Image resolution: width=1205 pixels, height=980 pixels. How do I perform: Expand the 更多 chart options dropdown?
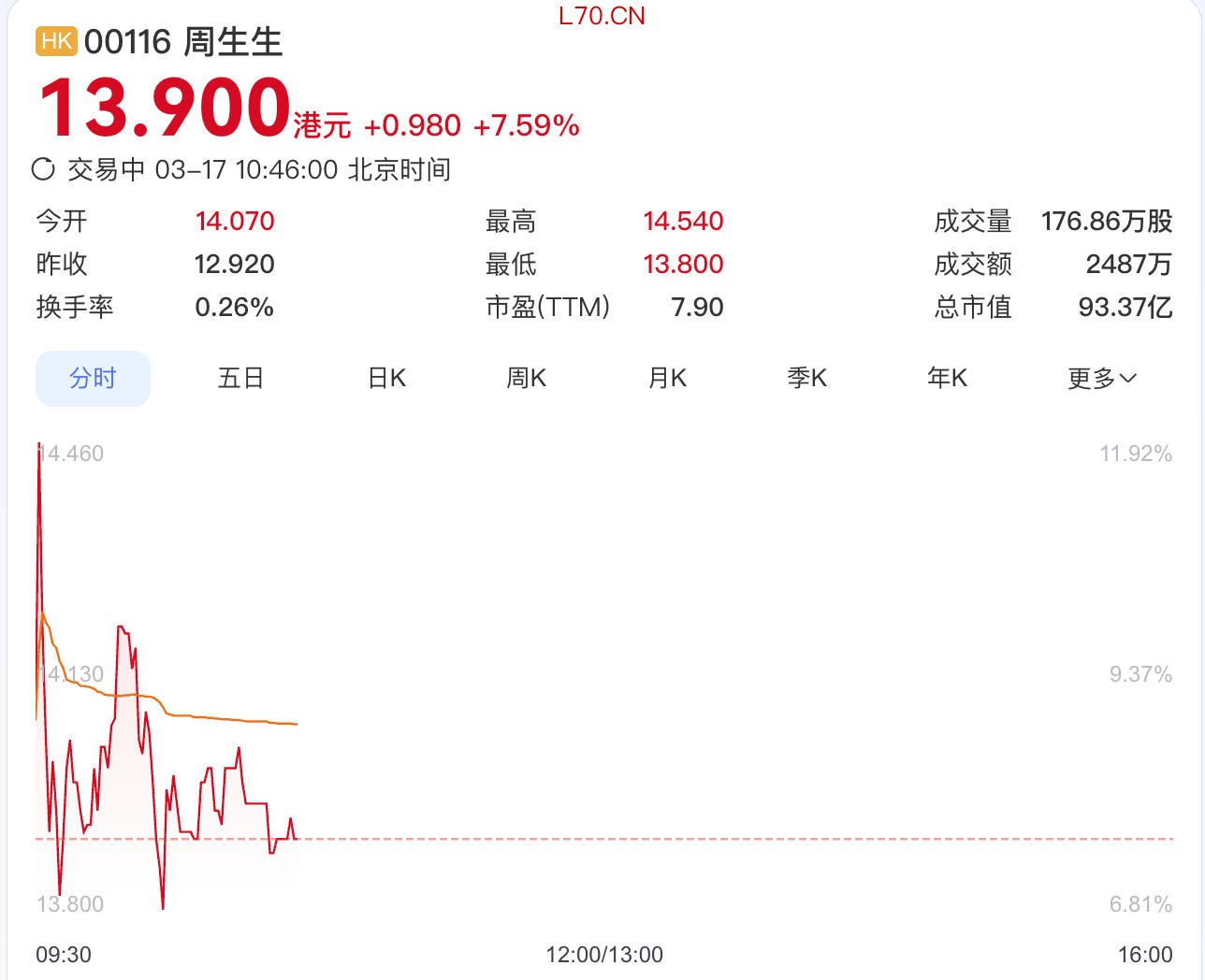point(1101,379)
